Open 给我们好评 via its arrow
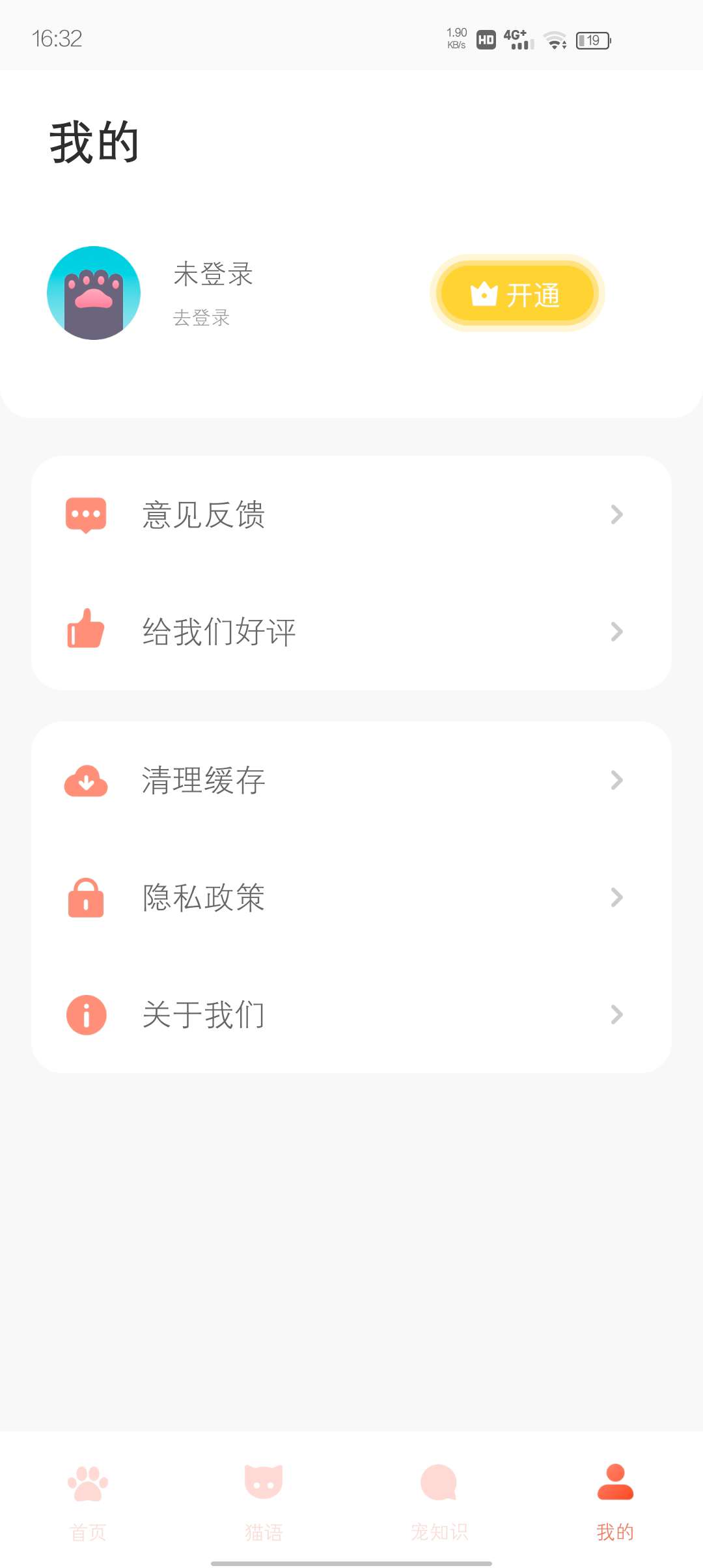Image resolution: width=703 pixels, height=1568 pixels. (x=616, y=630)
